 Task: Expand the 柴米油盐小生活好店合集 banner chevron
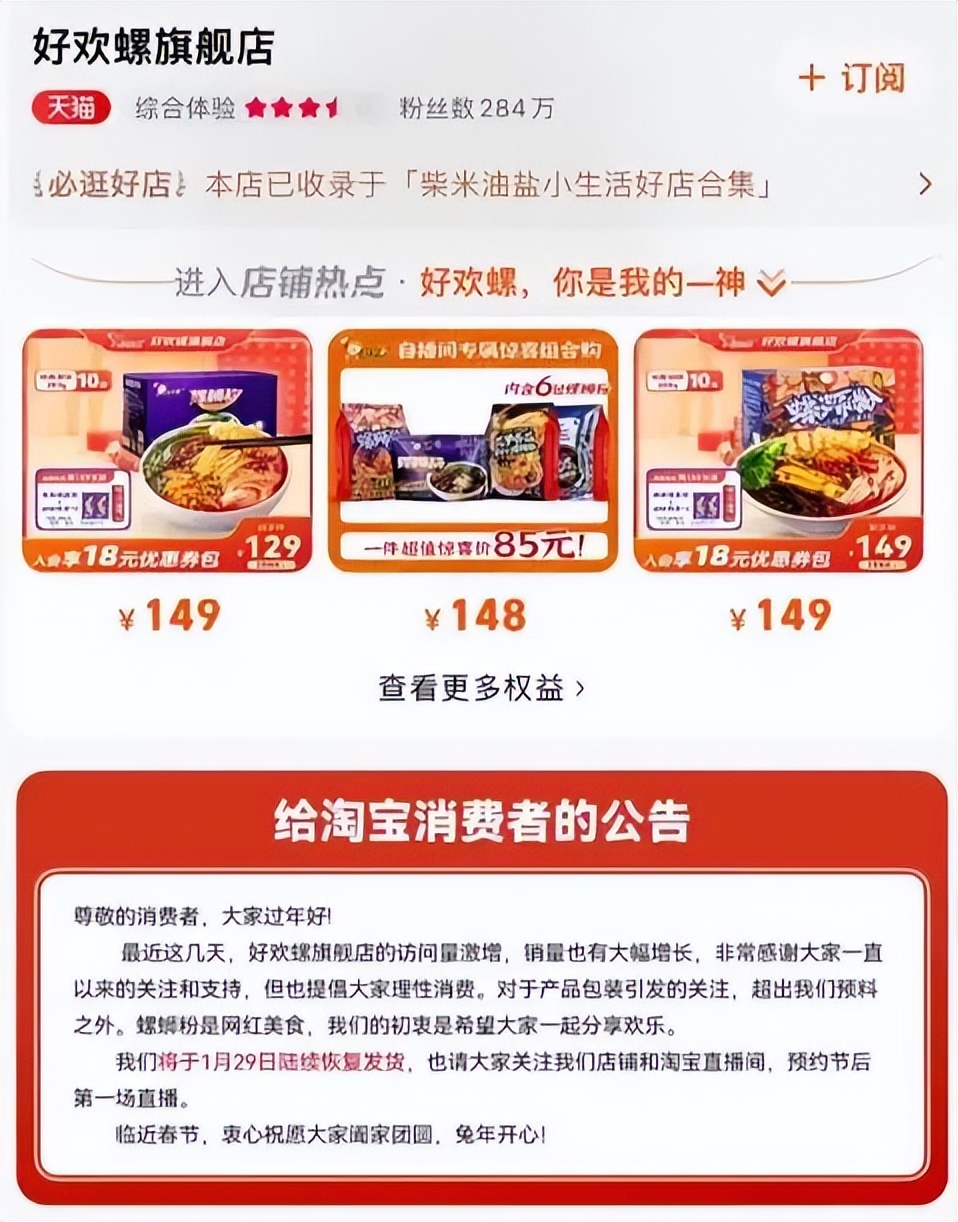click(x=926, y=185)
